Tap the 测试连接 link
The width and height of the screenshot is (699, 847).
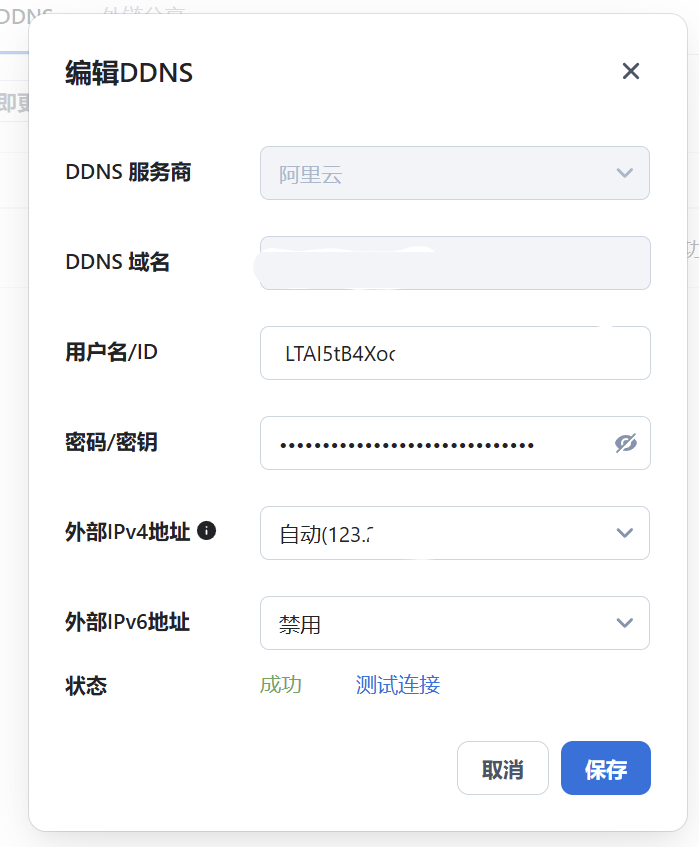(x=398, y=685)
